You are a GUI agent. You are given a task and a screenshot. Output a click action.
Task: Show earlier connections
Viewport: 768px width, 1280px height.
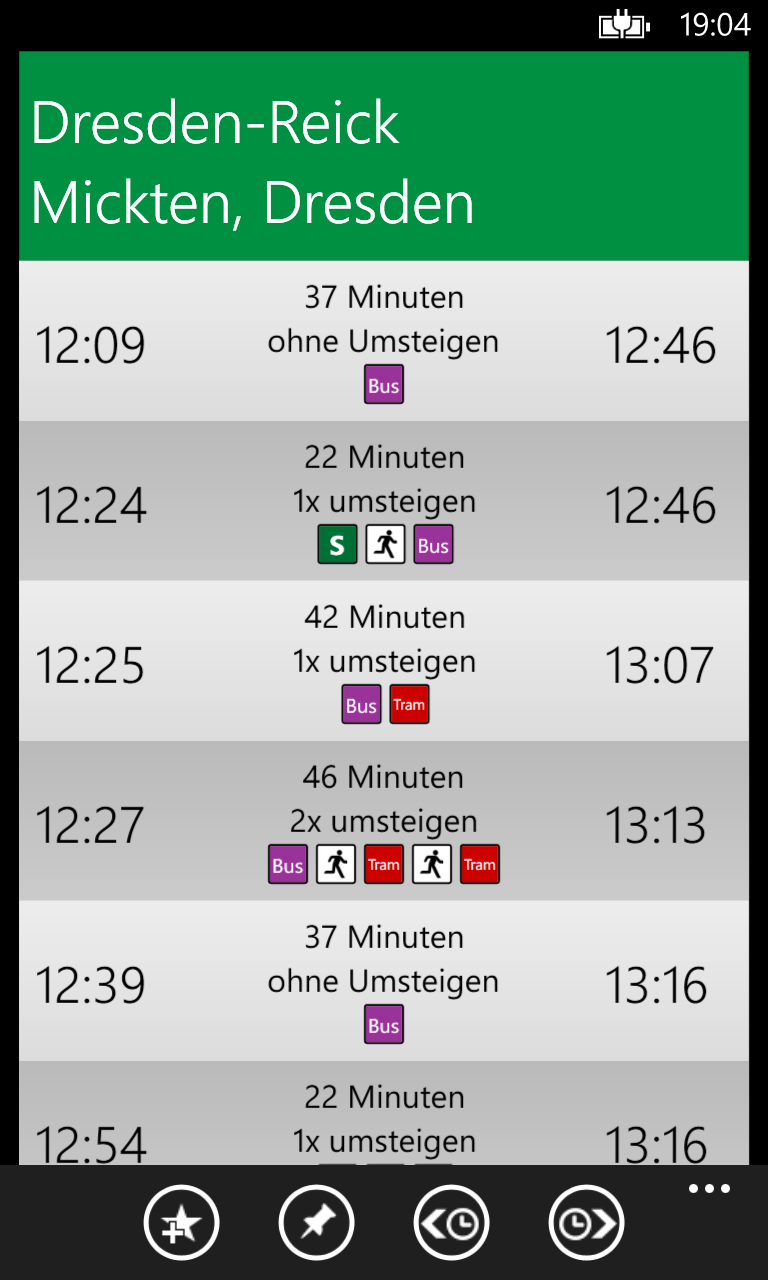pyautogui.click(x=451, y=1223)
